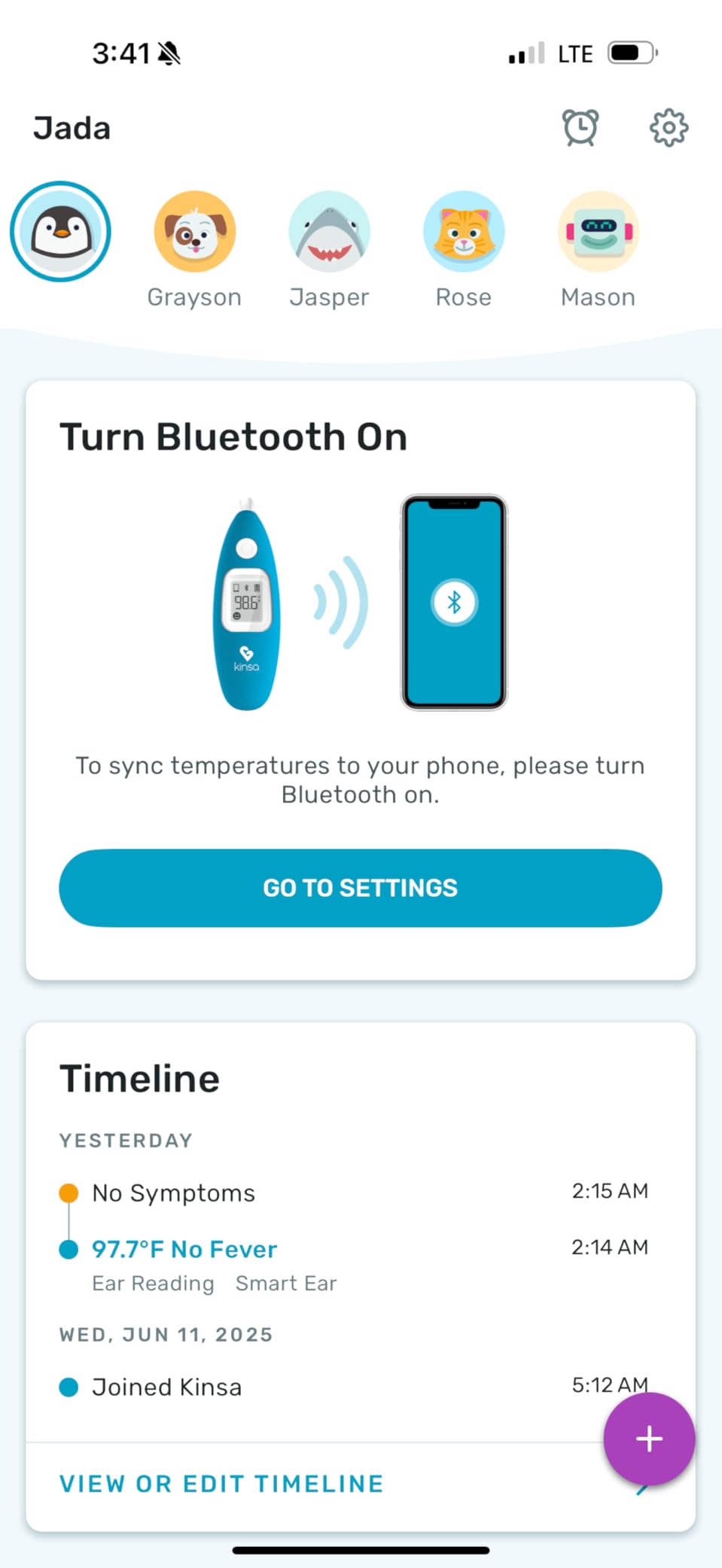The height and width of the screenshot is (1568, 722).
Task: Tap the blue fever reading timeline dot
Action: tap(69, 1248)
